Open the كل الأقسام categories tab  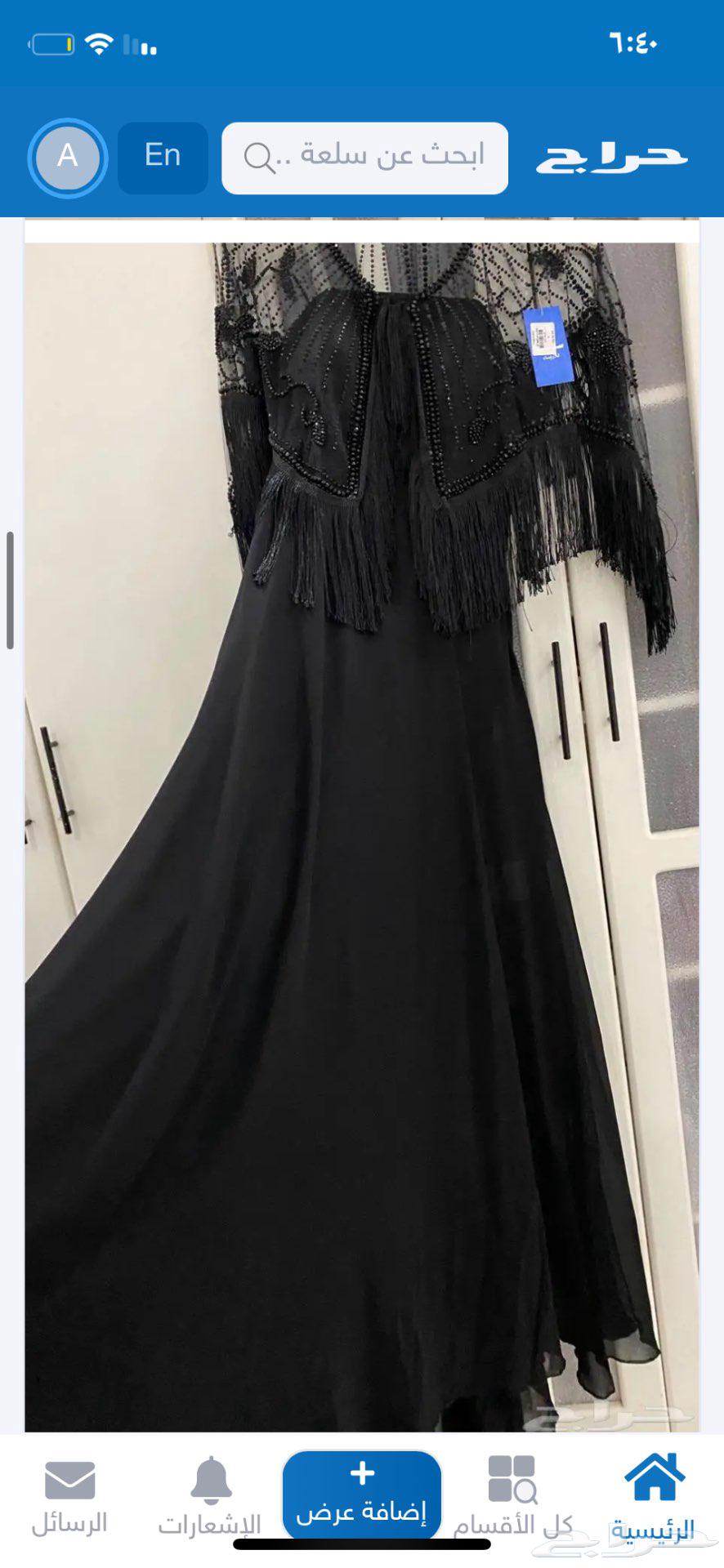(x=513, y=1496)
